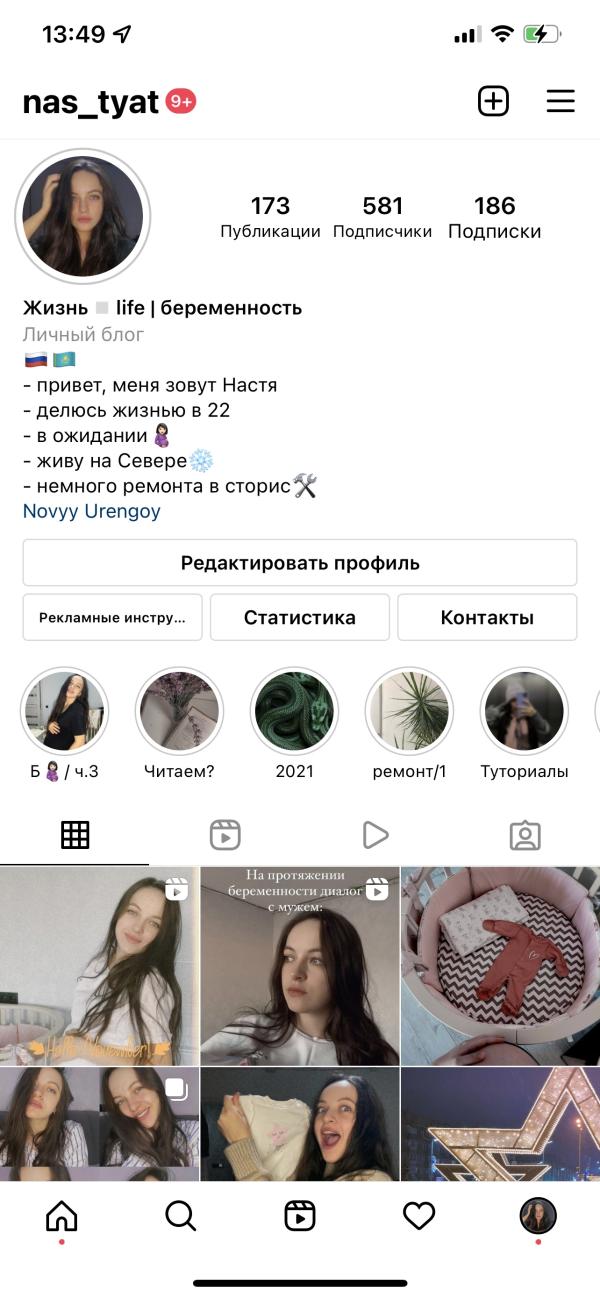This screenshot has width=600, height=1297.
Task: Open the ремонт/1 highlight
Action: (x=409, y=724)
